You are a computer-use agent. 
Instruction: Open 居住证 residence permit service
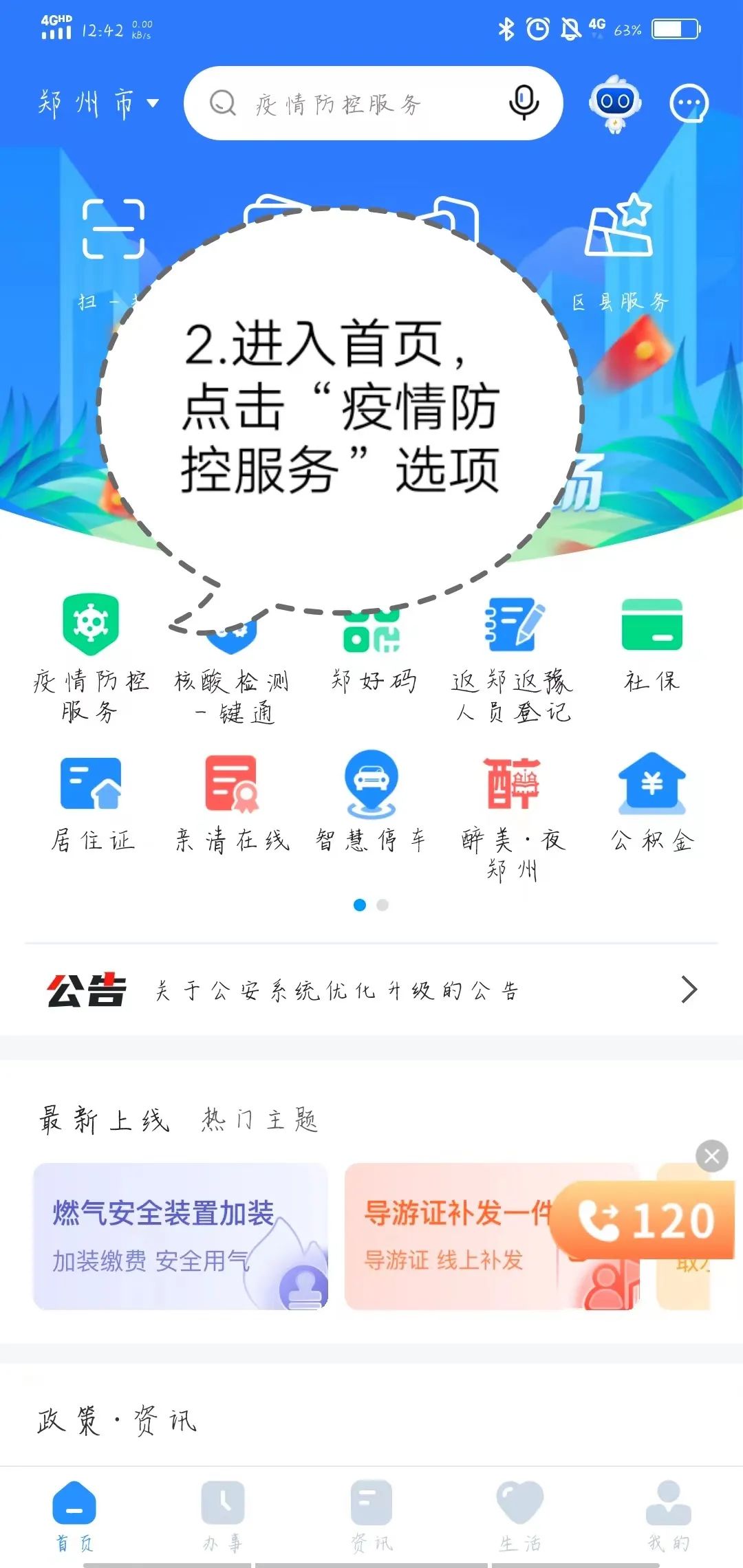pyautogui.click(x=92, y=803)
